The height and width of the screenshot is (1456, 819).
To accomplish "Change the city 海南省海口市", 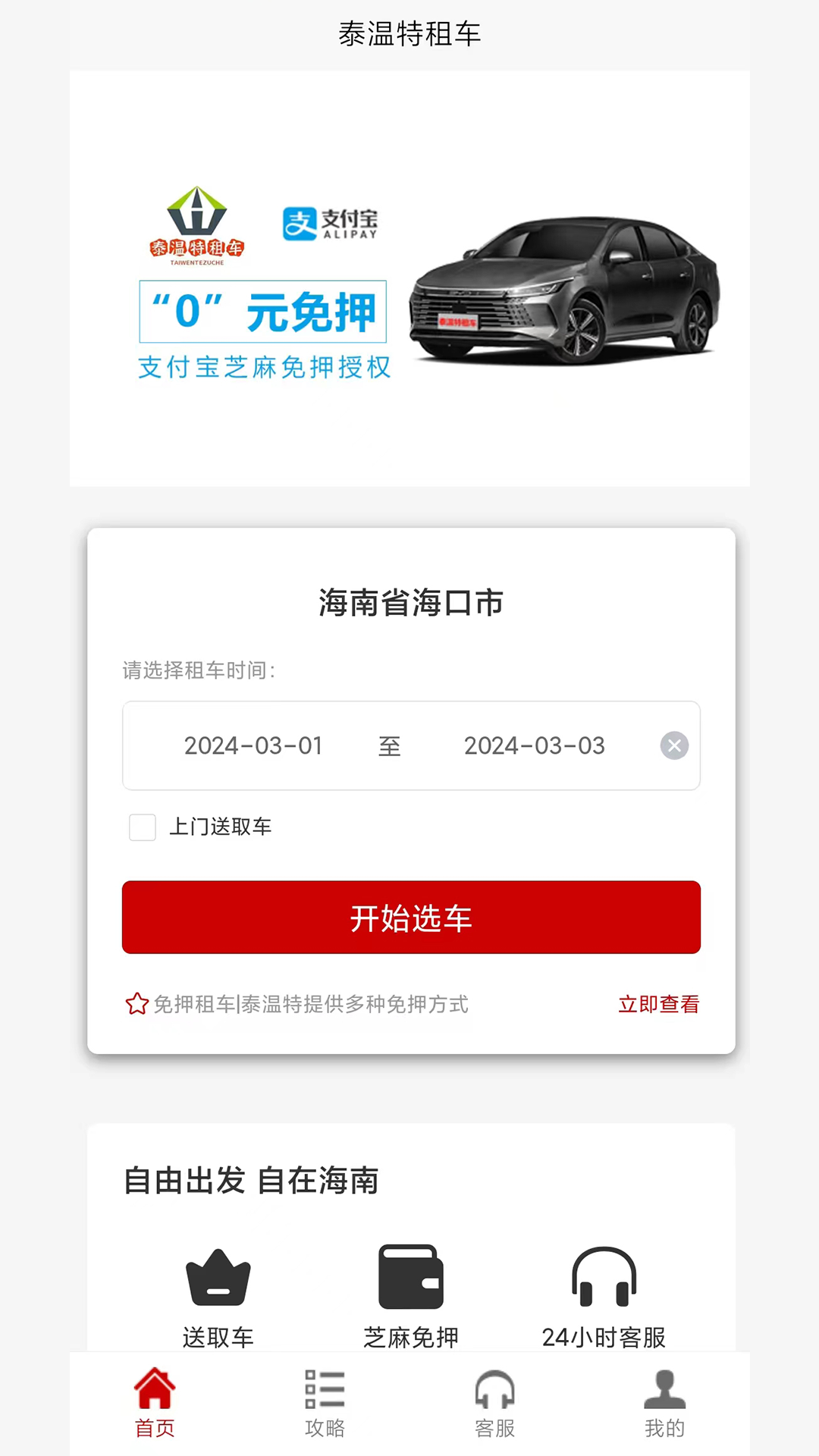I will (x=411, y=603).
